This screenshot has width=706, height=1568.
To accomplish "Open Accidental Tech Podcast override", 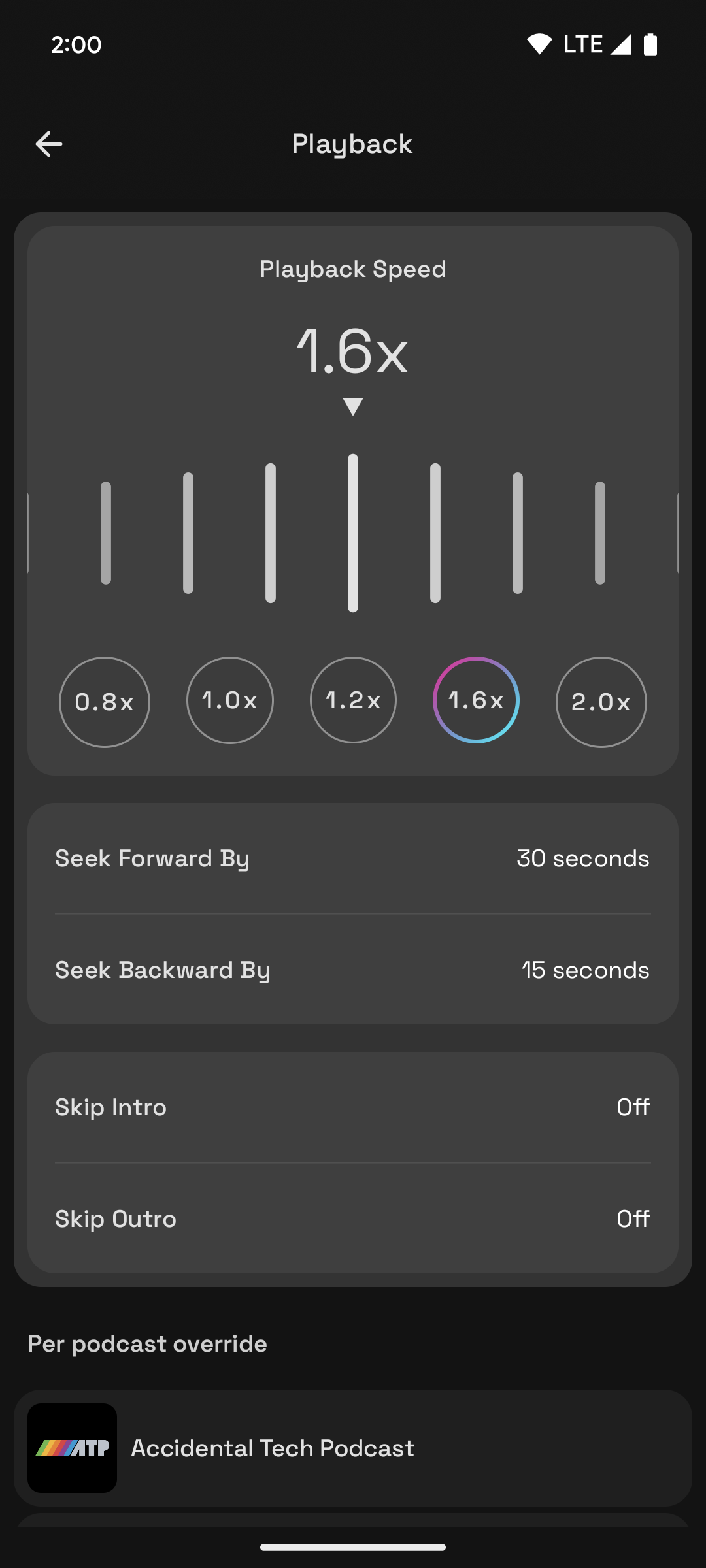I will pyautogui.click(x=353, y=1448).
